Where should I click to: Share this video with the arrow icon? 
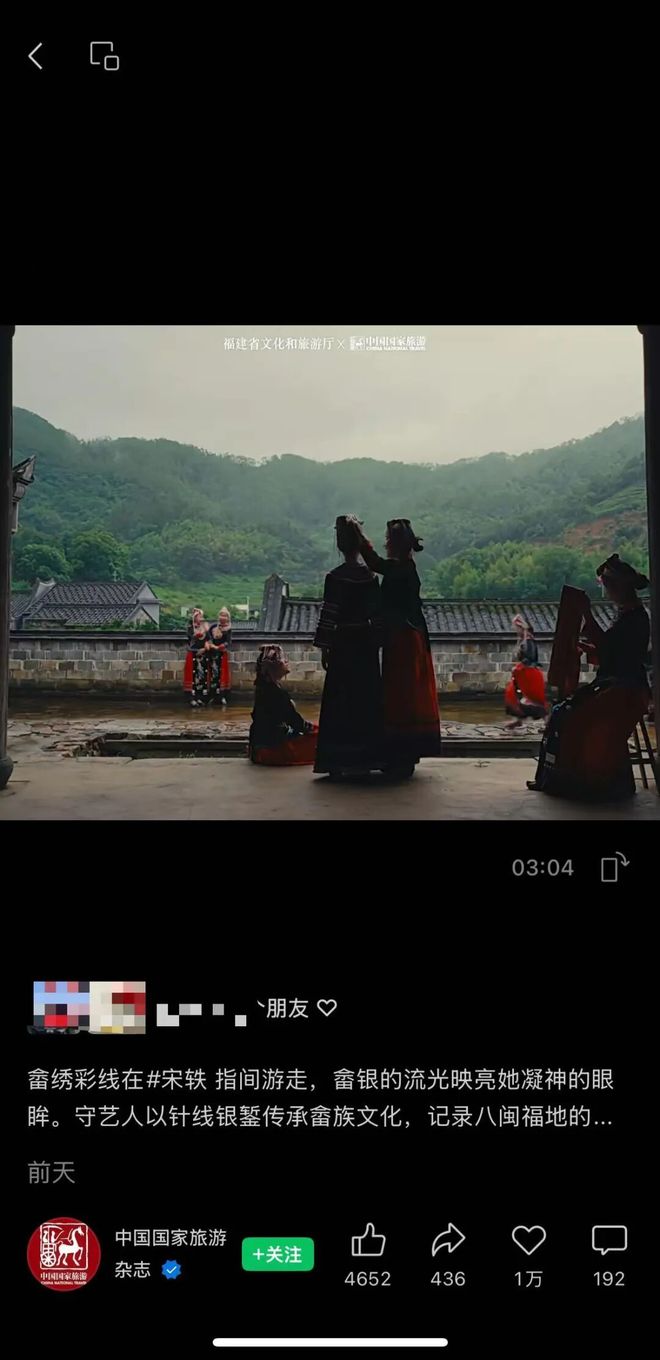pyautogui.click(x=448, y=1242)
